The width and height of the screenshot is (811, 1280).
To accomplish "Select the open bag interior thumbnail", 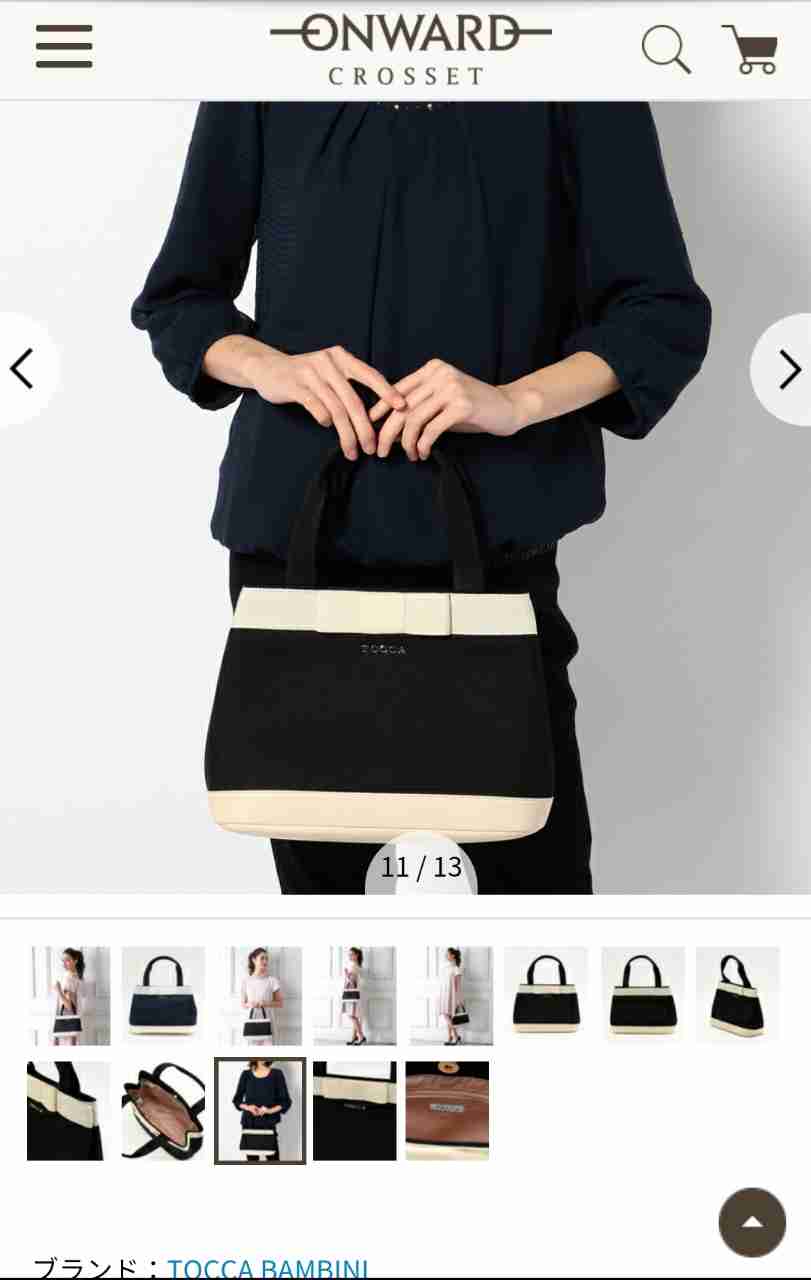I will 163,1110.
